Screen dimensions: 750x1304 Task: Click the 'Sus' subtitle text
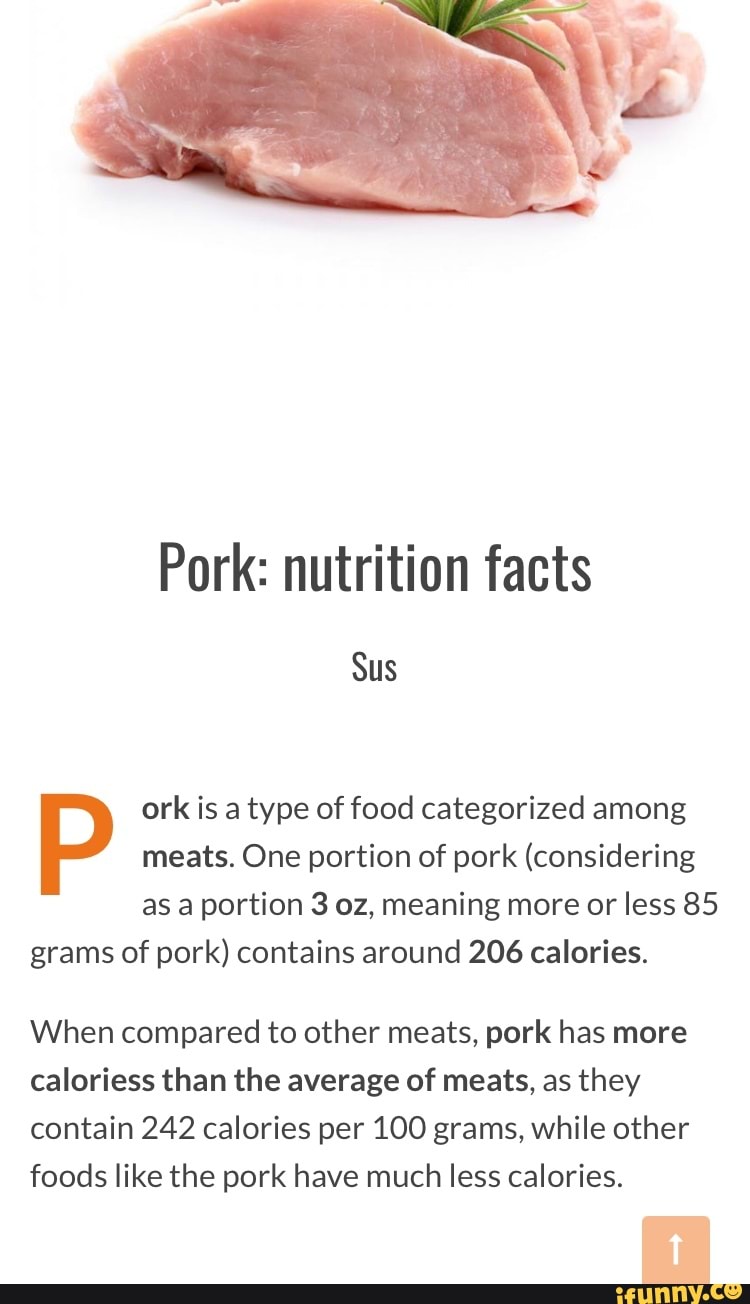click(375, 665)
